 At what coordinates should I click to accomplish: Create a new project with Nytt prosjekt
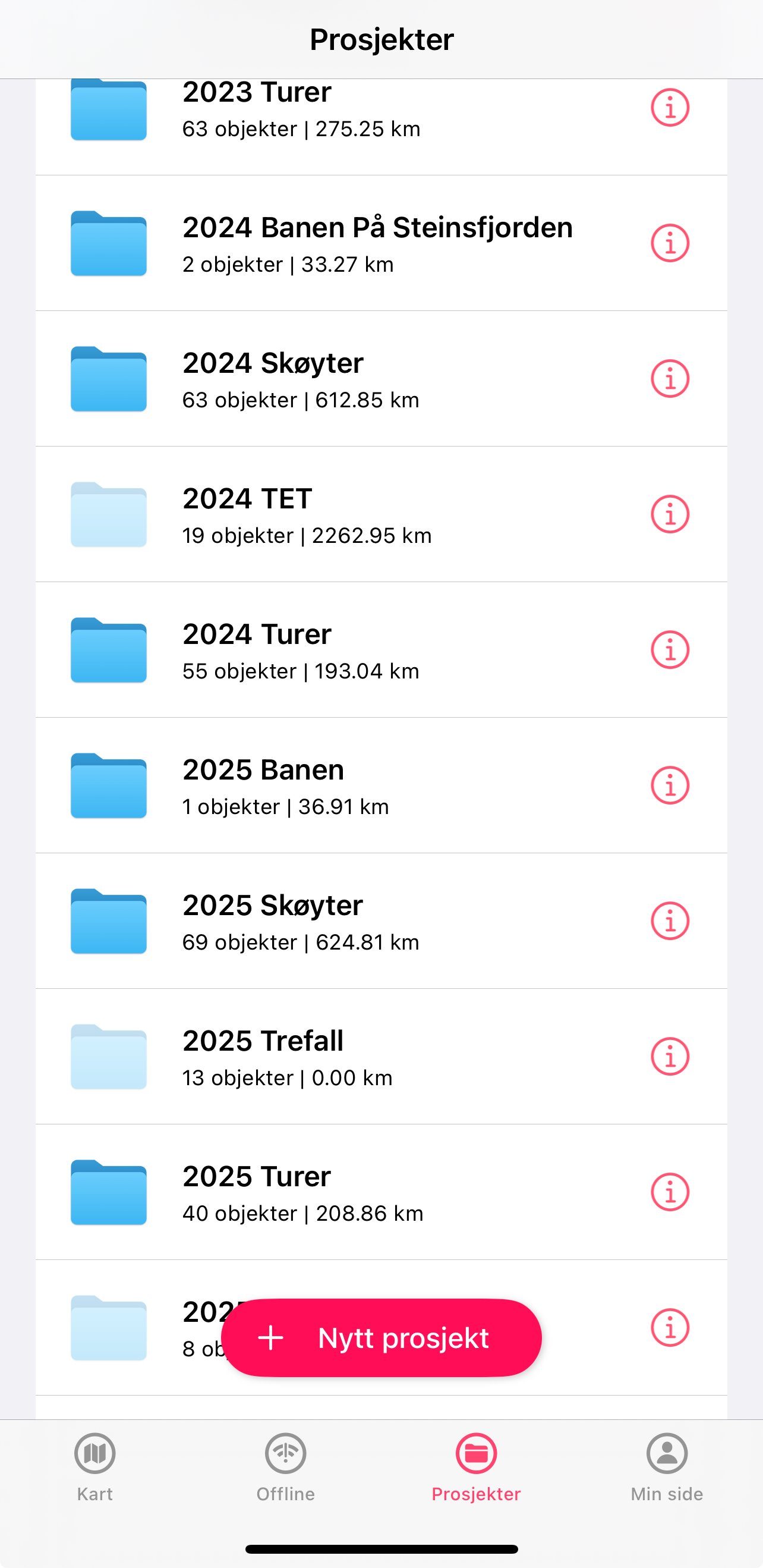point(381,1338)
